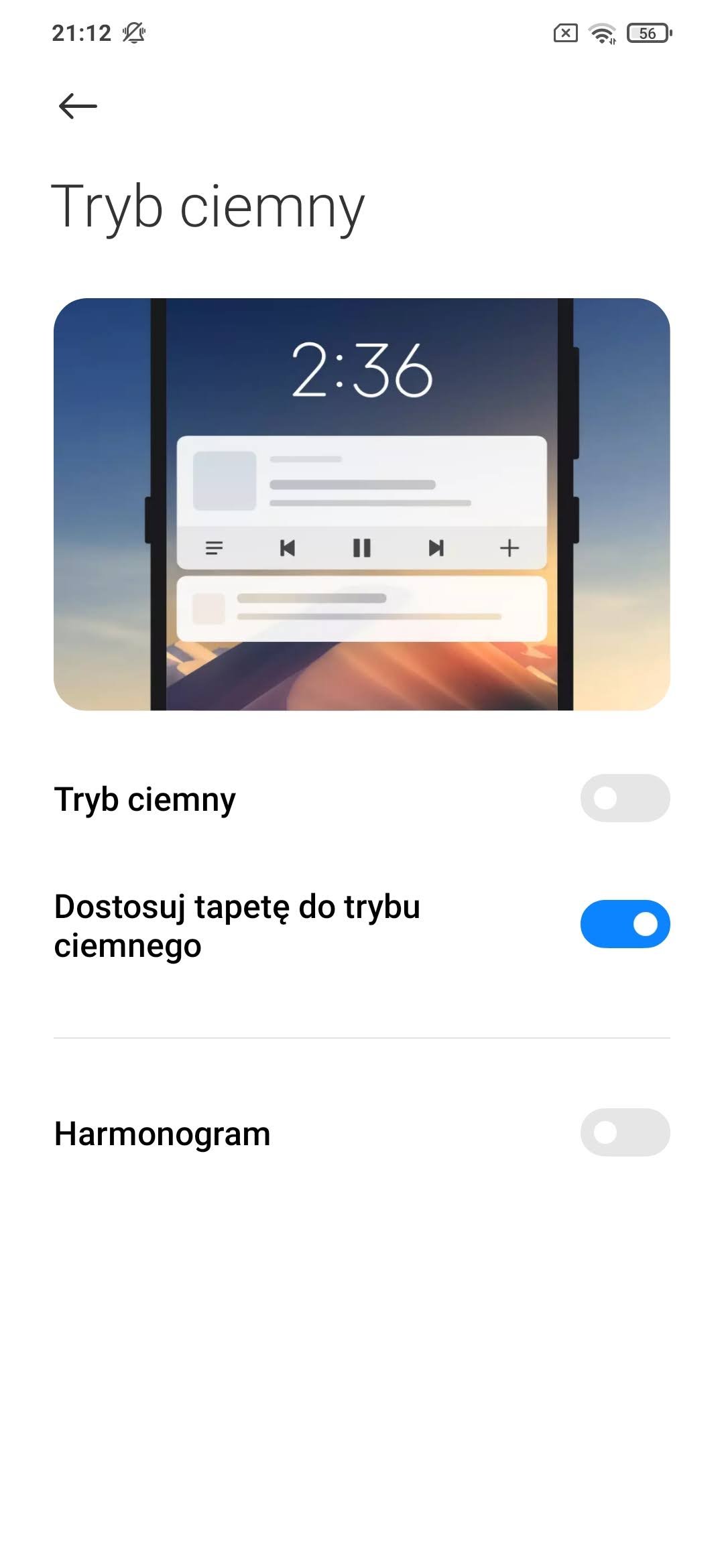Turn off Dostosuj tapetę do trybu ciemnego
This screenshot has height=1568, width=724.
(625, 924)
